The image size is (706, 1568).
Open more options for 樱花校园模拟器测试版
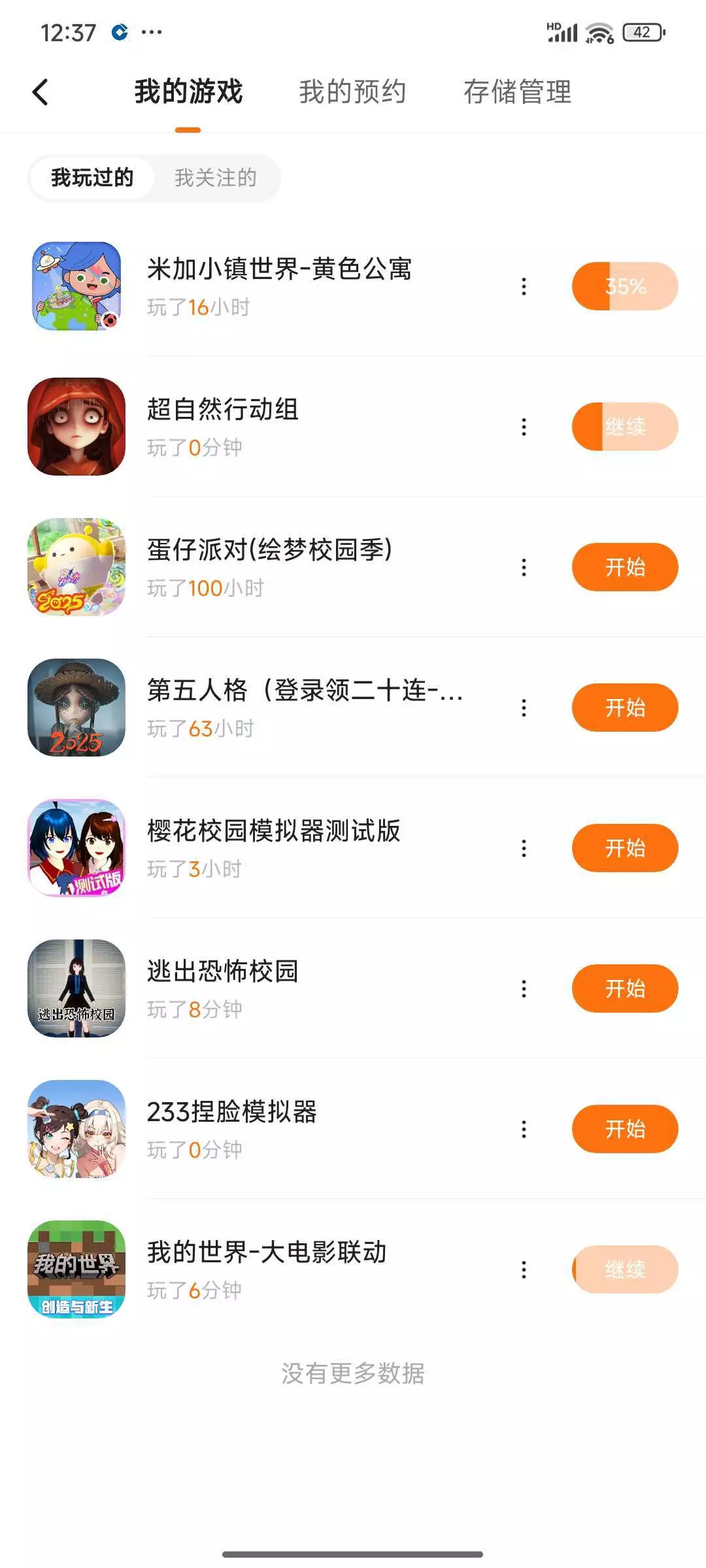pyautogui.click(x=524, y=848)
